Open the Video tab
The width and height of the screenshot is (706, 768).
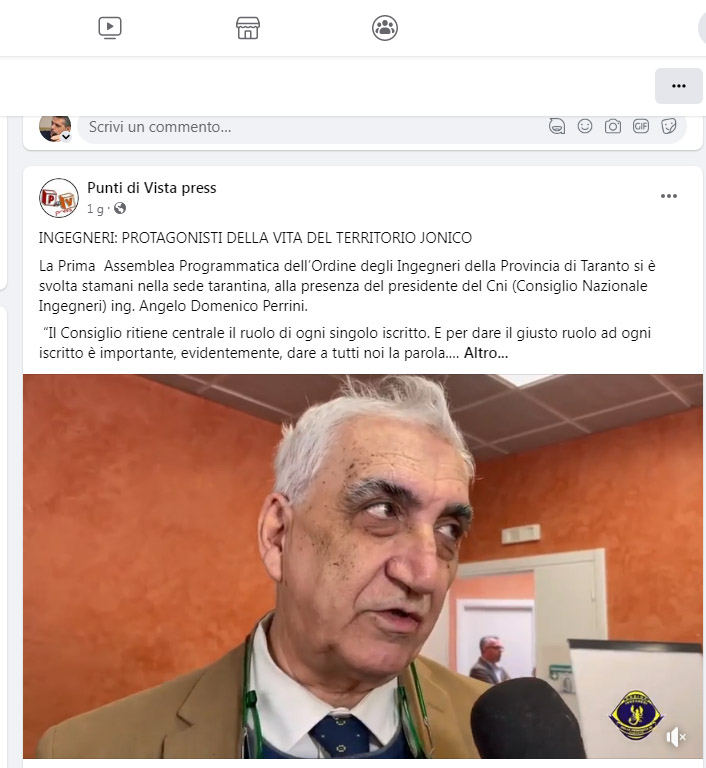tap(110, 28)
